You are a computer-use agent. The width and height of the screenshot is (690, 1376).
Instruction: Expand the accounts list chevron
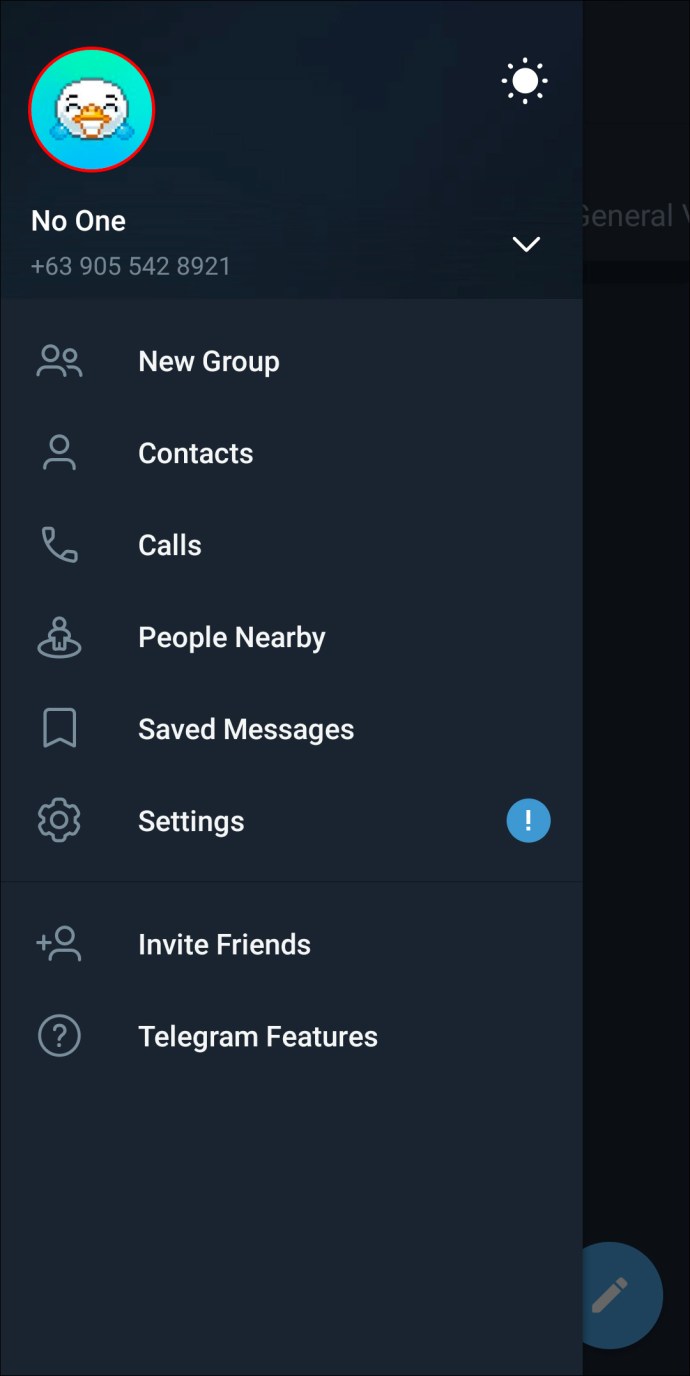(x=526, y=244)
